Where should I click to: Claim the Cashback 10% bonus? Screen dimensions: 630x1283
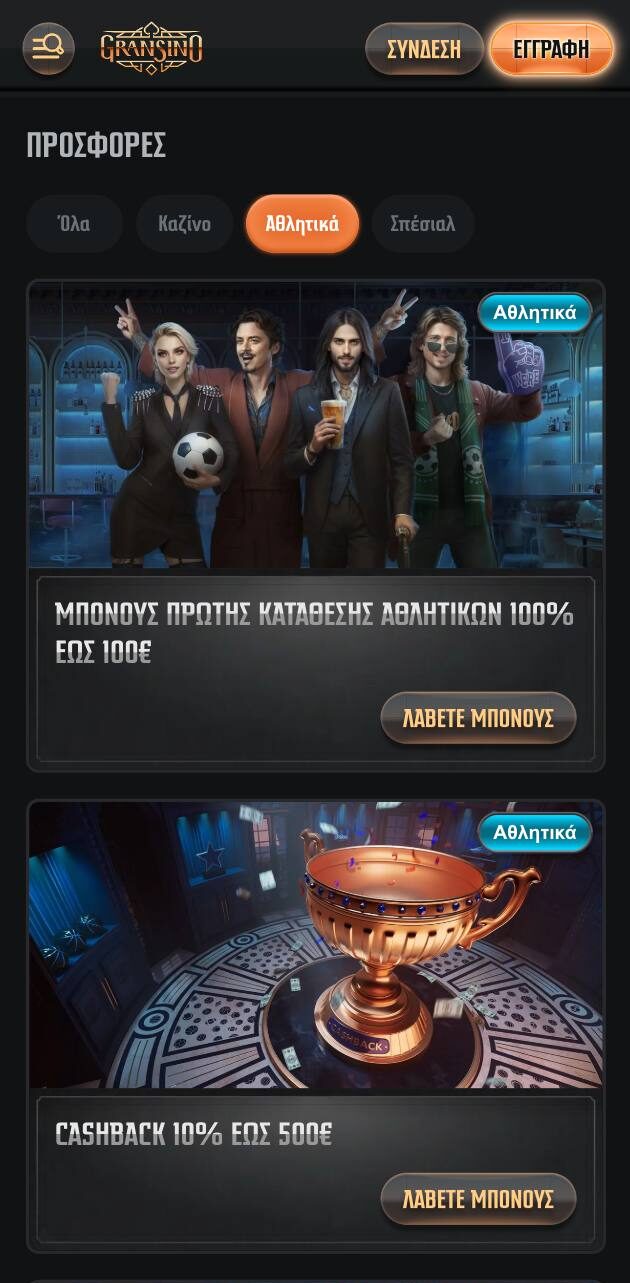tap(478, 1199)
